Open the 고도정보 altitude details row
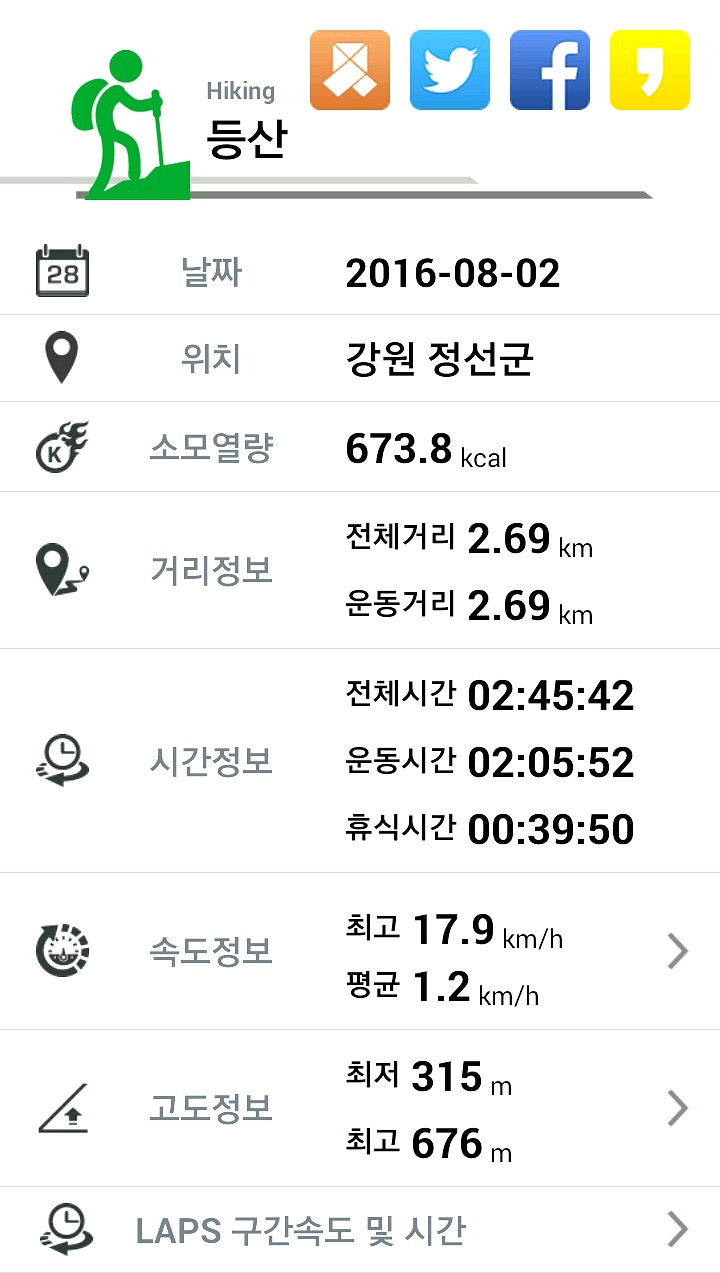Viewport: 720px width, 1273px height. tap(360, 1108)
